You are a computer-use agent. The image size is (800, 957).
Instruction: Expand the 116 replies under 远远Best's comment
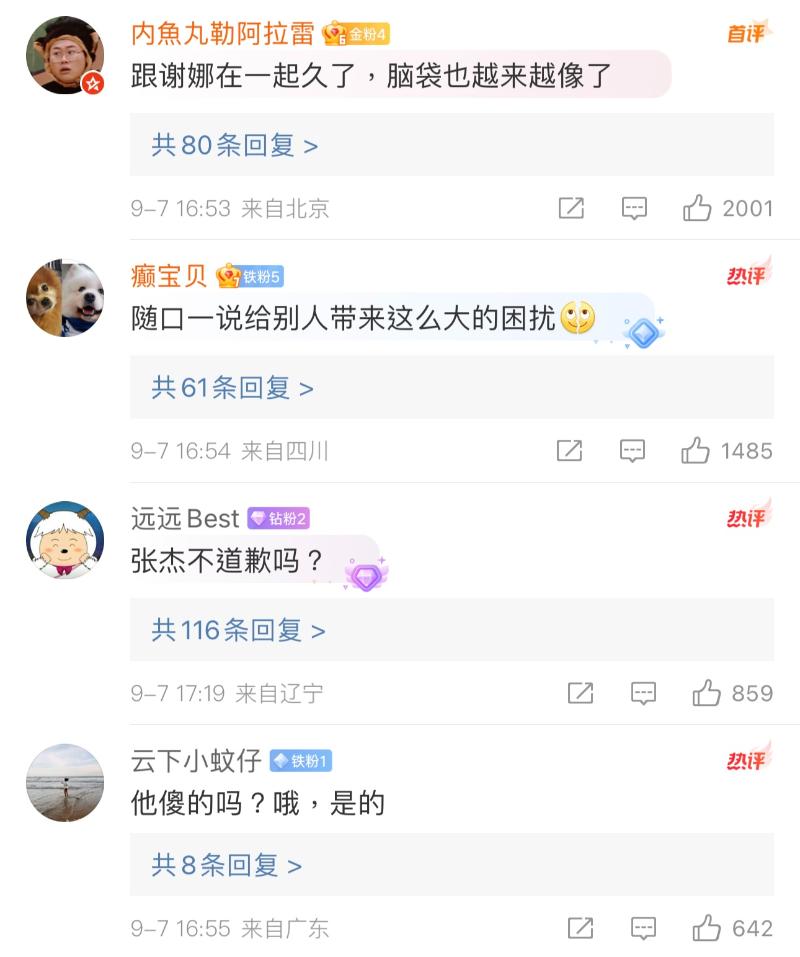coord(238,631)
